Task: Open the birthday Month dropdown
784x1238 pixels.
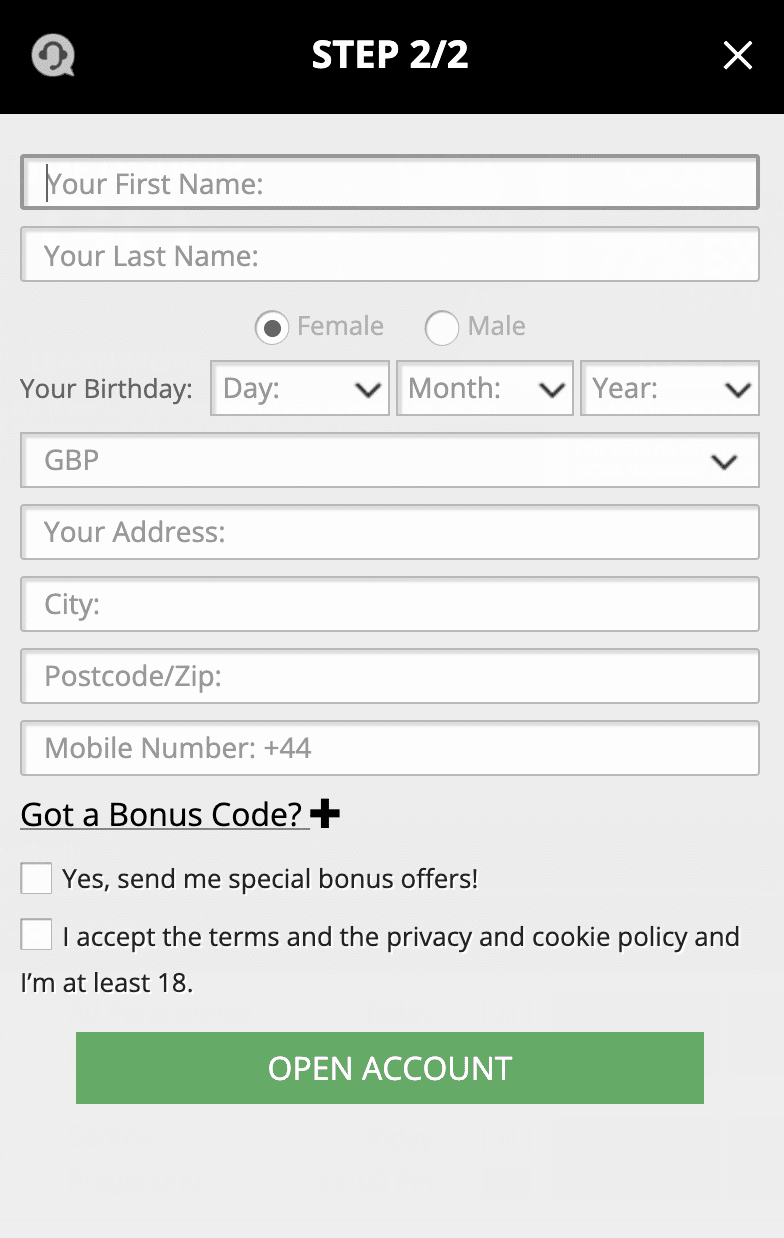Action: coord(485,388)
